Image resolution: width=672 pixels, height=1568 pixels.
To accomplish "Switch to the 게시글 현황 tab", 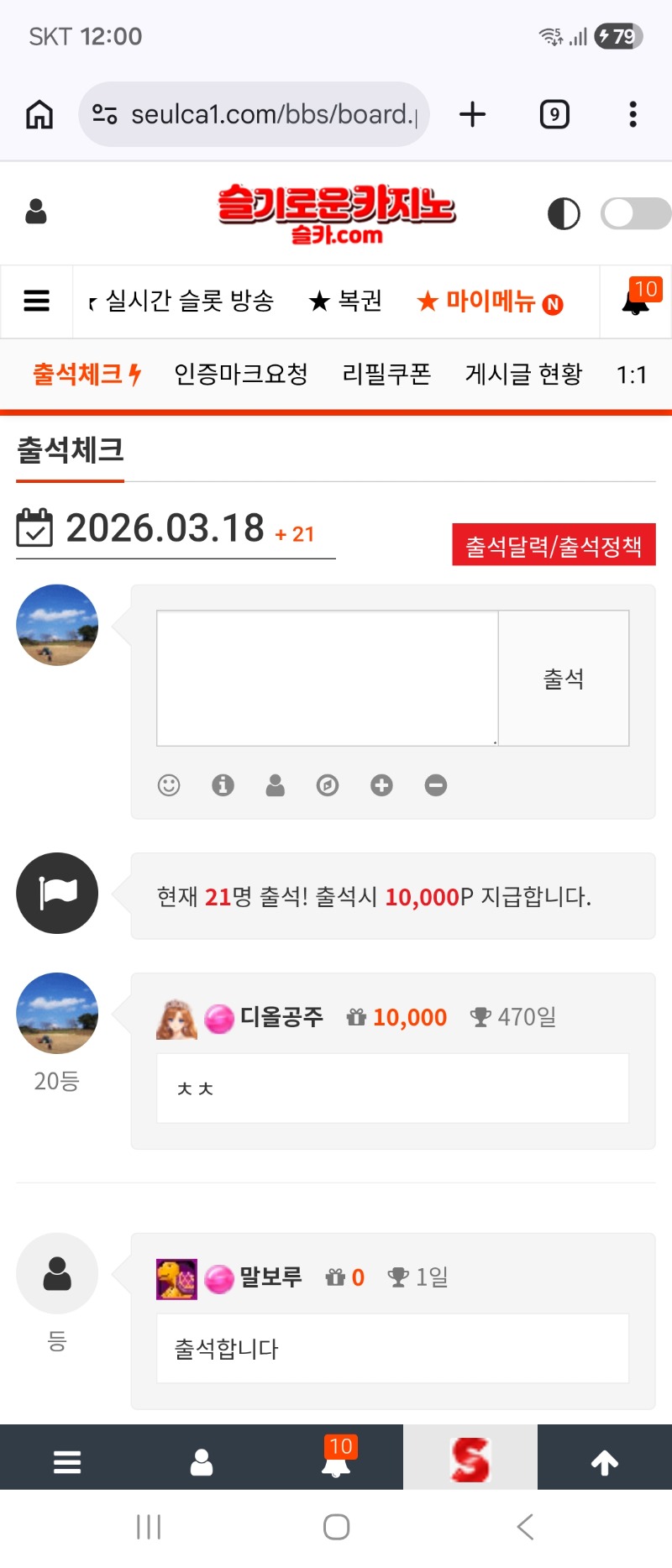I will click(523, 375).
